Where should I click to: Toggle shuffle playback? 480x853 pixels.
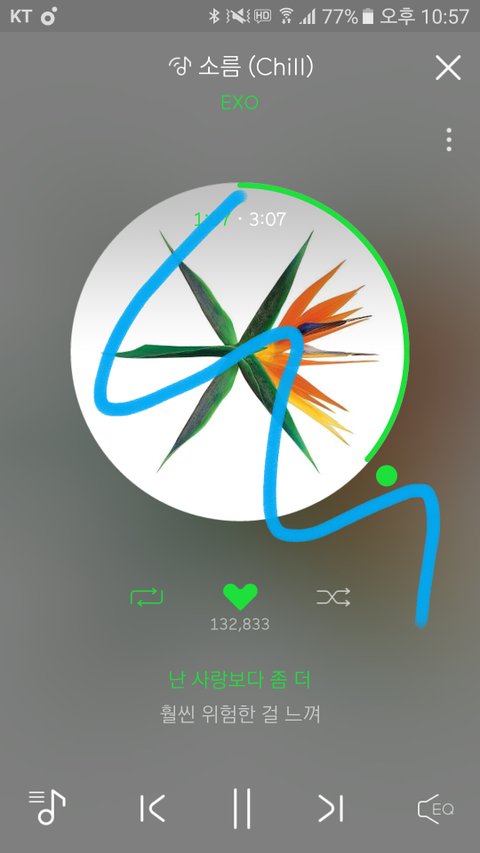[333, 597]
